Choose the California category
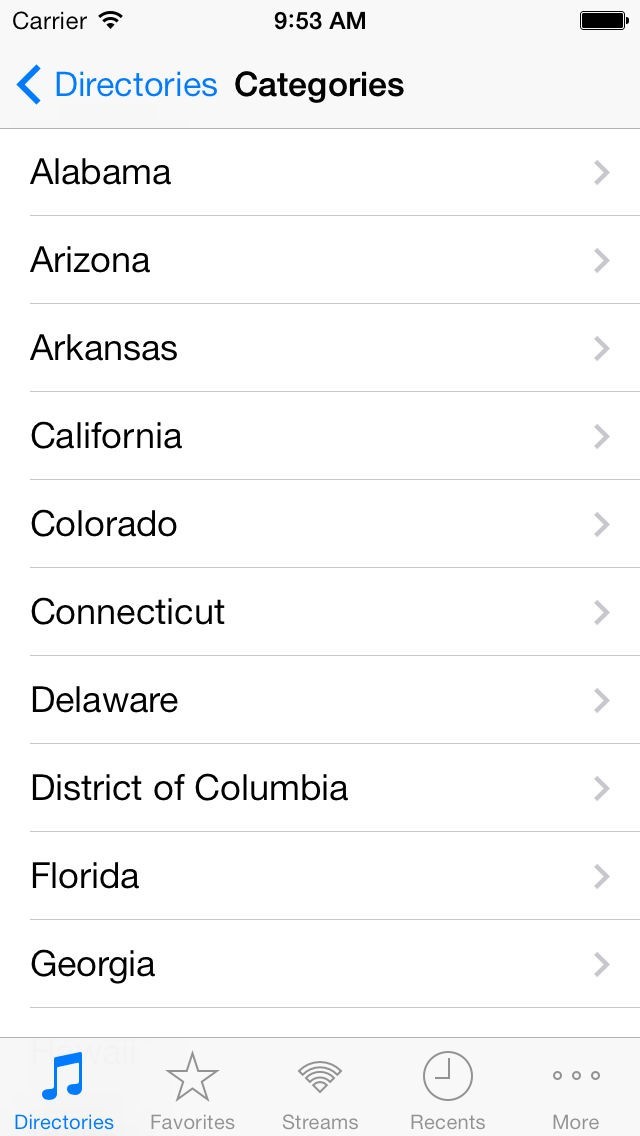Viewport: 640px width, 1136px height. click(x=320, y=436)
